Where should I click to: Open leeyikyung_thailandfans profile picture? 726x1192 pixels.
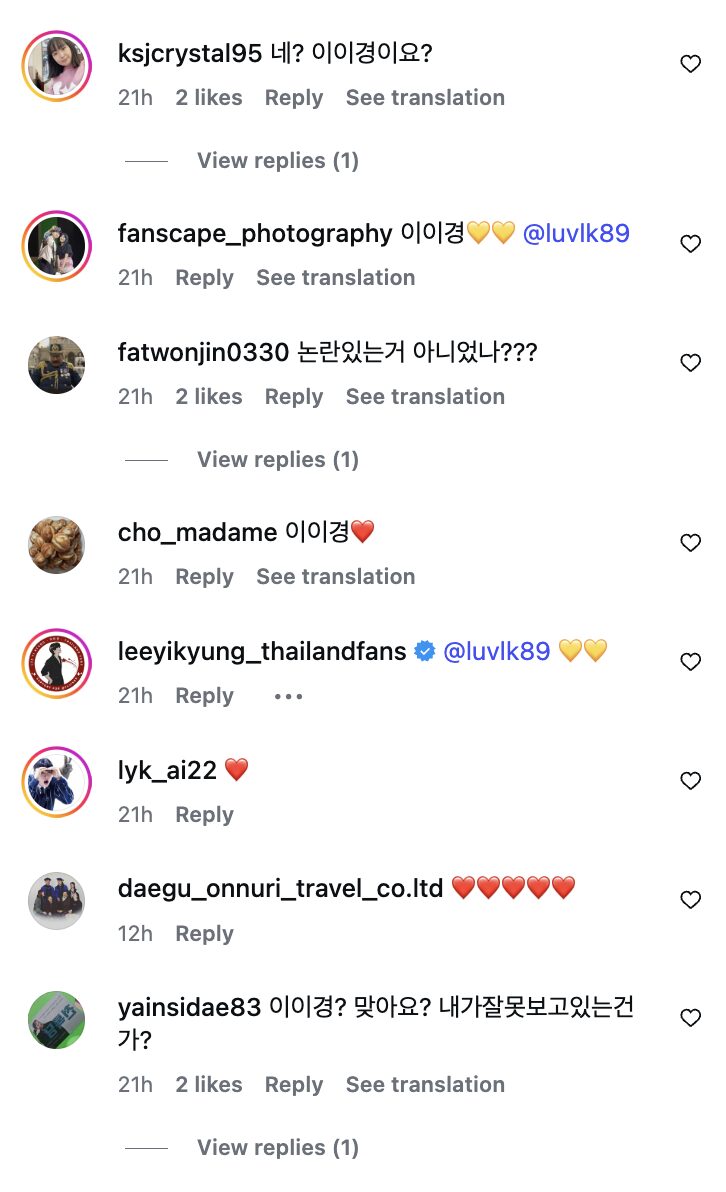coord(56,662)
